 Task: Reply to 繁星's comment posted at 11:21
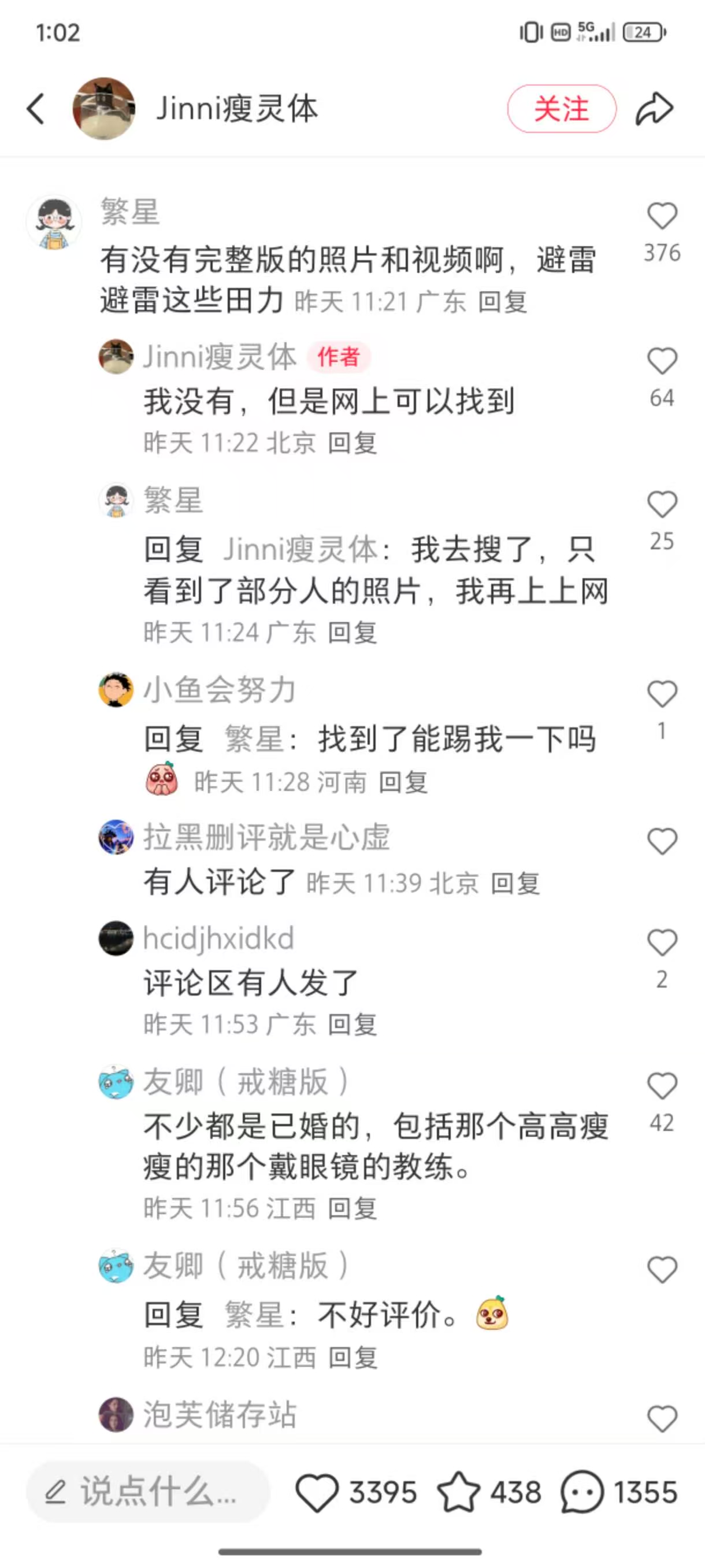tap(502, 302)
